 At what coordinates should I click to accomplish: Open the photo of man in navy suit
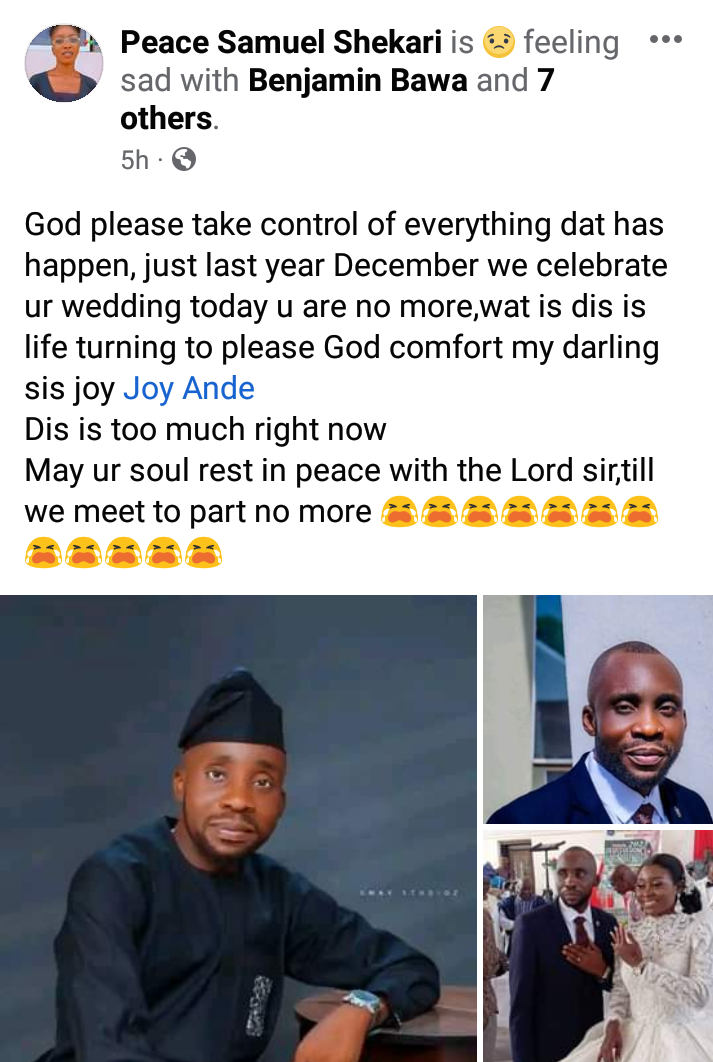tap(598, 710)
